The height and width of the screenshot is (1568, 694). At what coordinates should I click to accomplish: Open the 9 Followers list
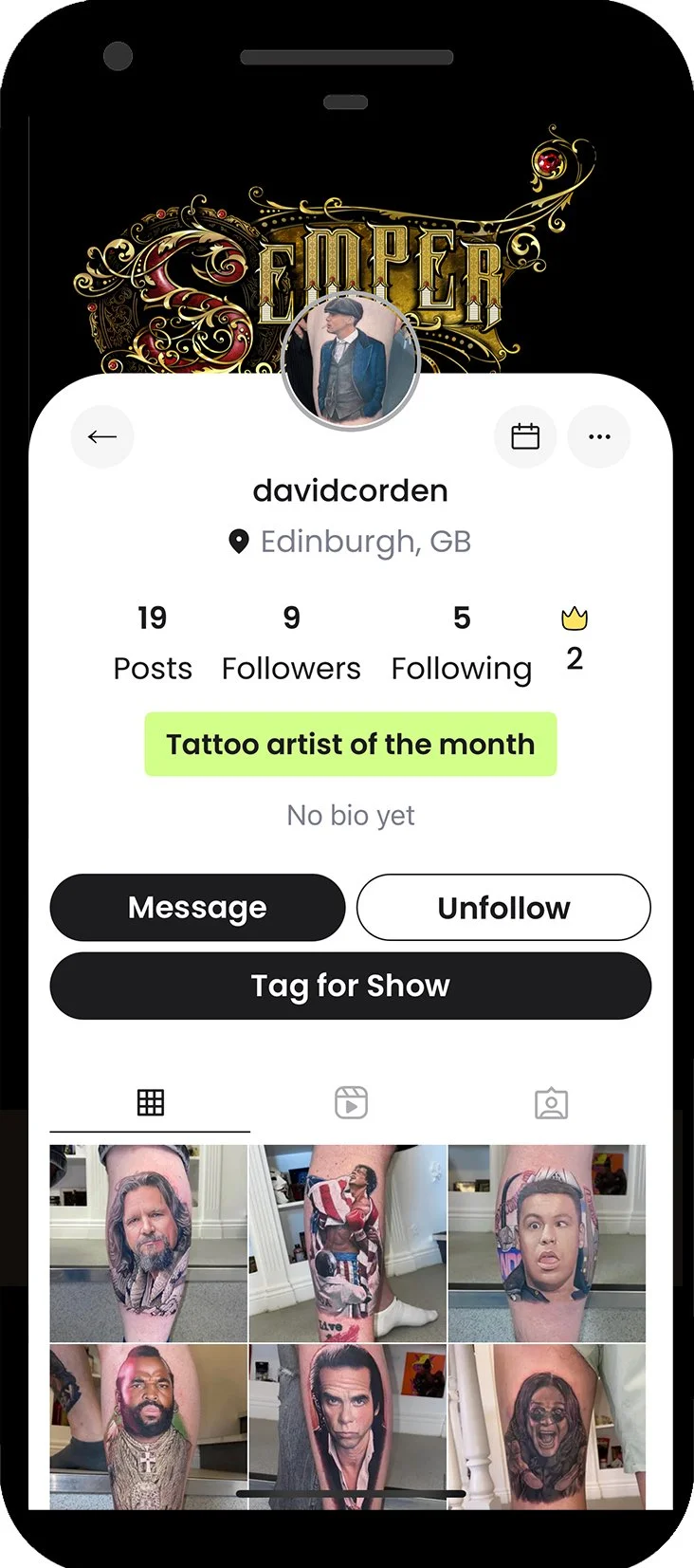[x=291, y=643]
